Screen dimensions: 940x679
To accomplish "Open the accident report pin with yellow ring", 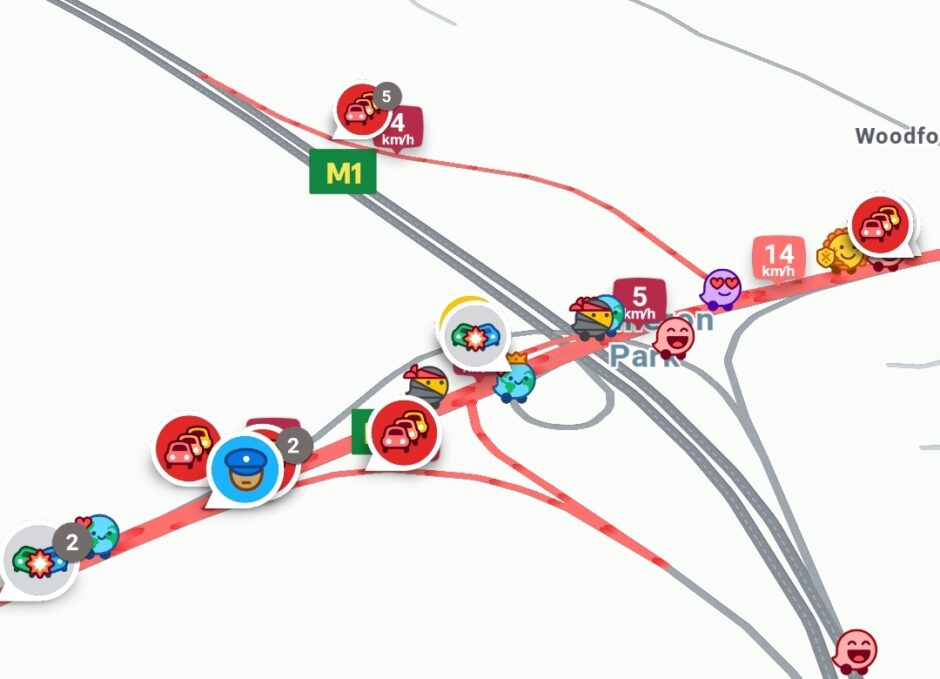I will click(x=472, y=336).
